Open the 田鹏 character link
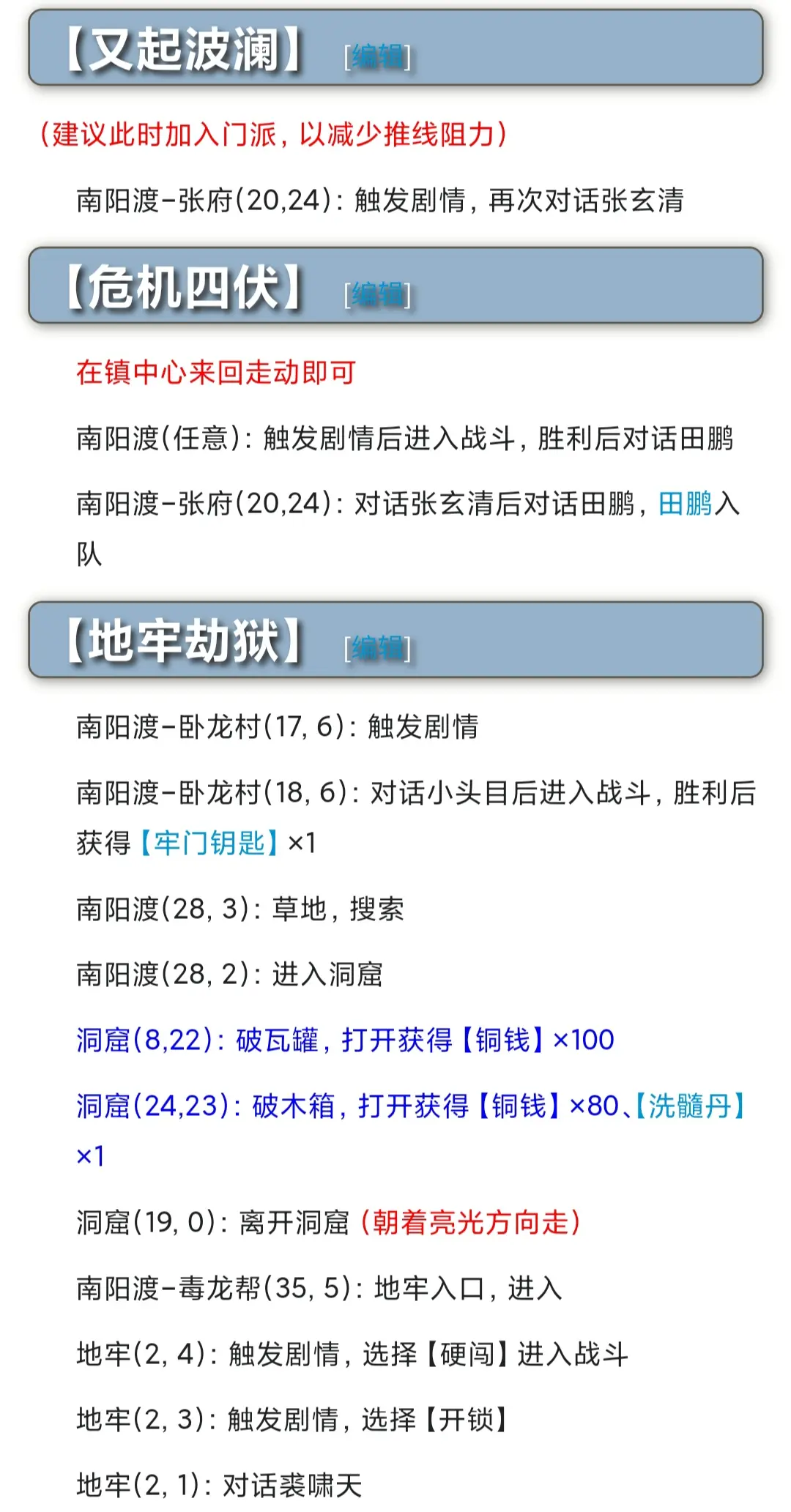The width and height of the screenshot is (791, 1512). (x=686, y=504)
